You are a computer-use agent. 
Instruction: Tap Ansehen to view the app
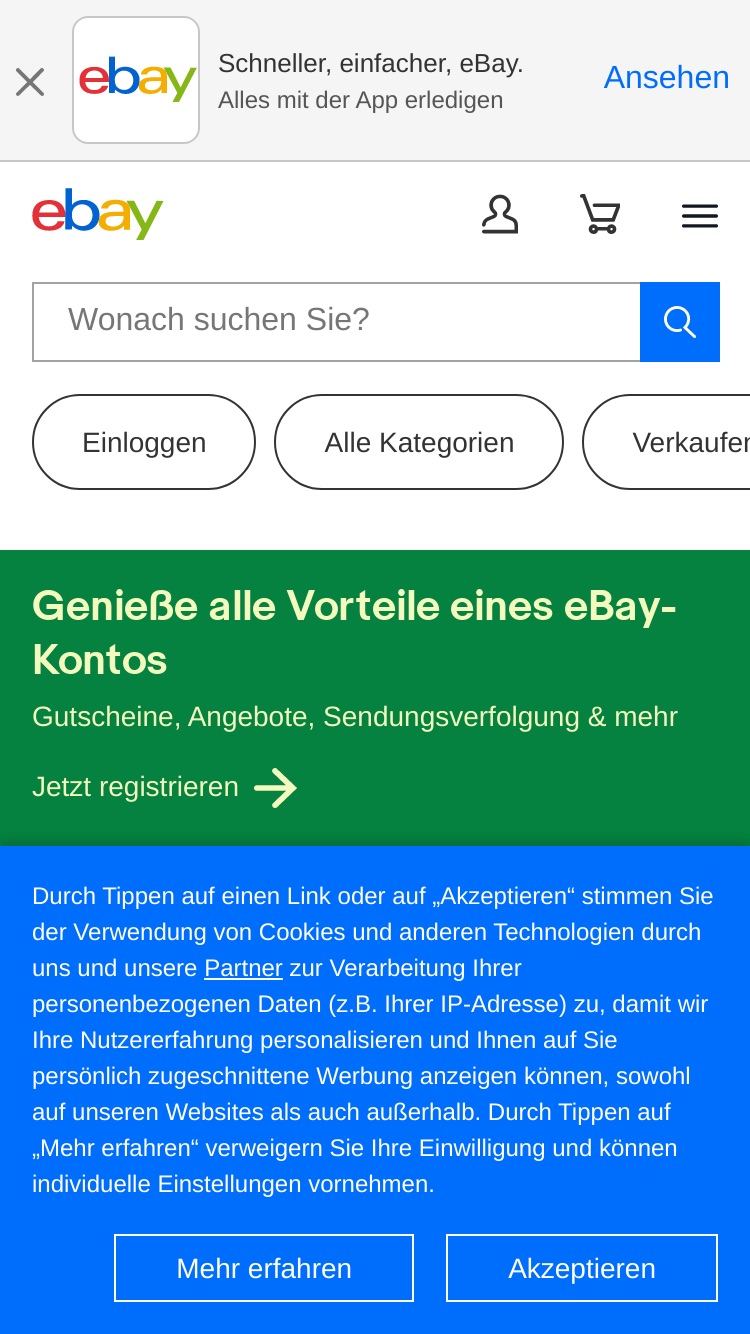click(666, 78)
